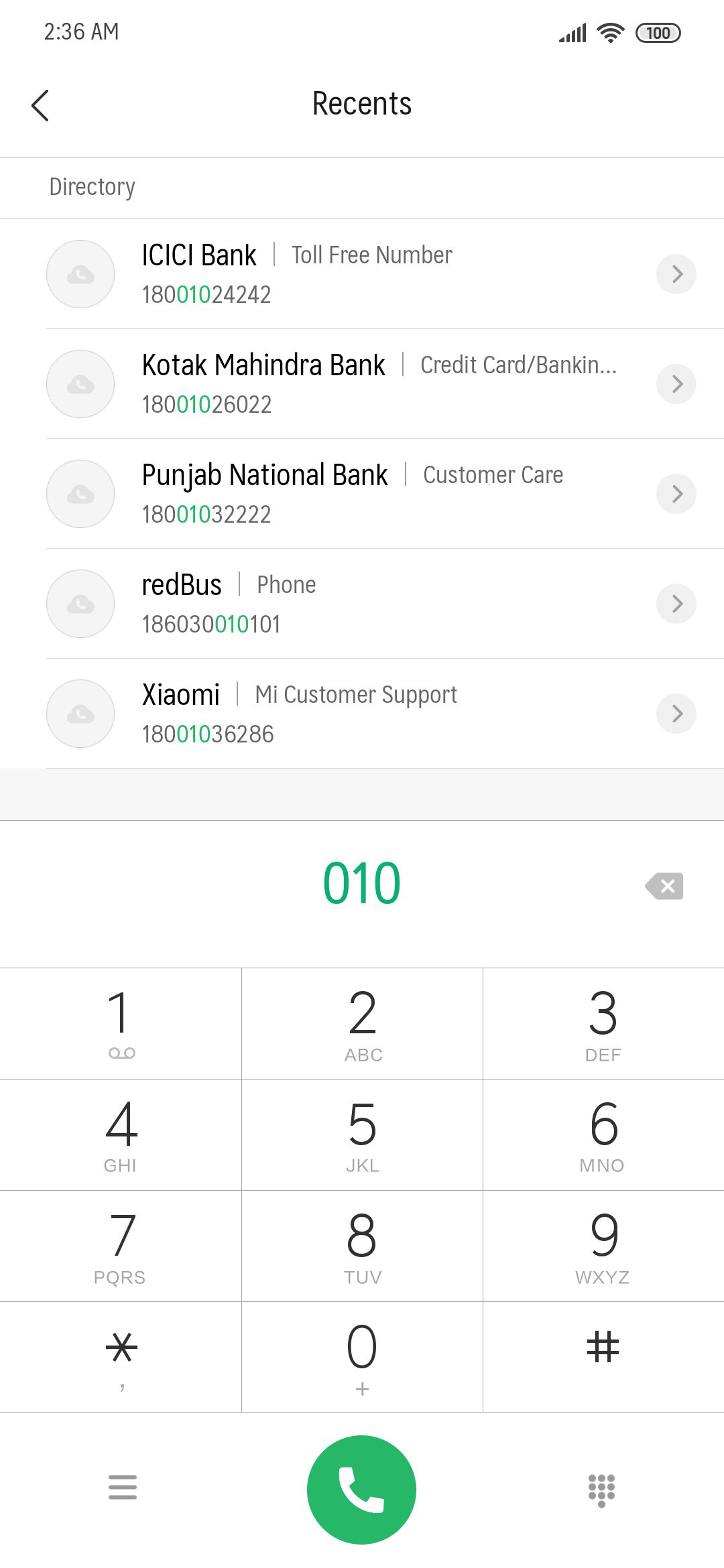
Task: Enter digit 9 on the dialpad
Action: (x=603, y=1246)
